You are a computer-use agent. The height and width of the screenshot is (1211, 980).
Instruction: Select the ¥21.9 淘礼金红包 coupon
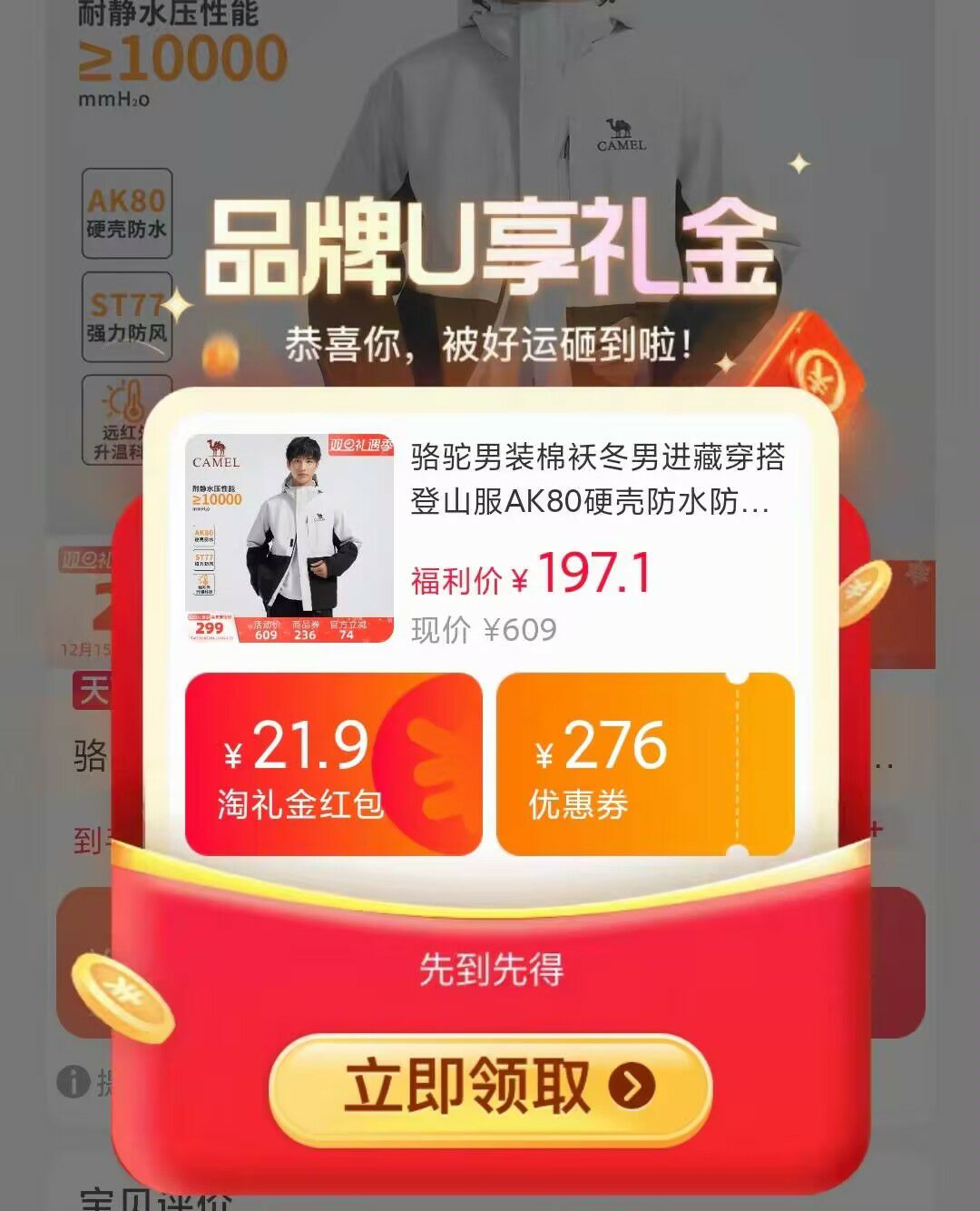[x=333, y=764]
